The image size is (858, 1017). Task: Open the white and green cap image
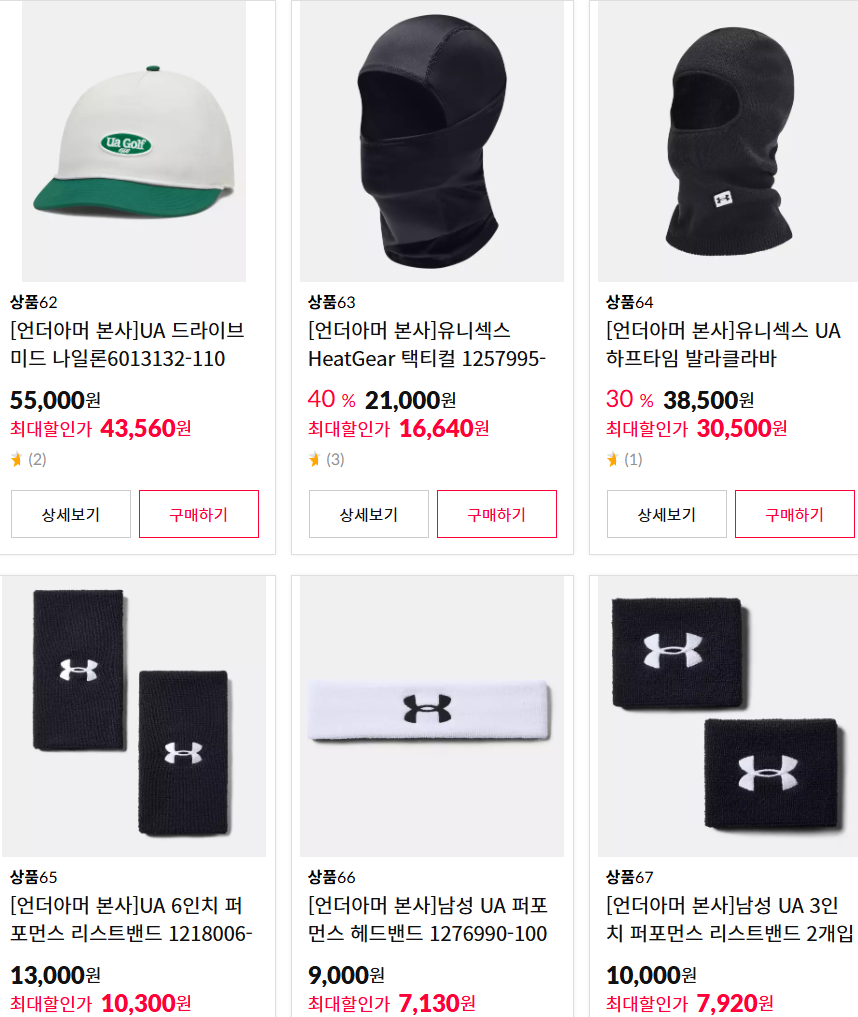134,141
